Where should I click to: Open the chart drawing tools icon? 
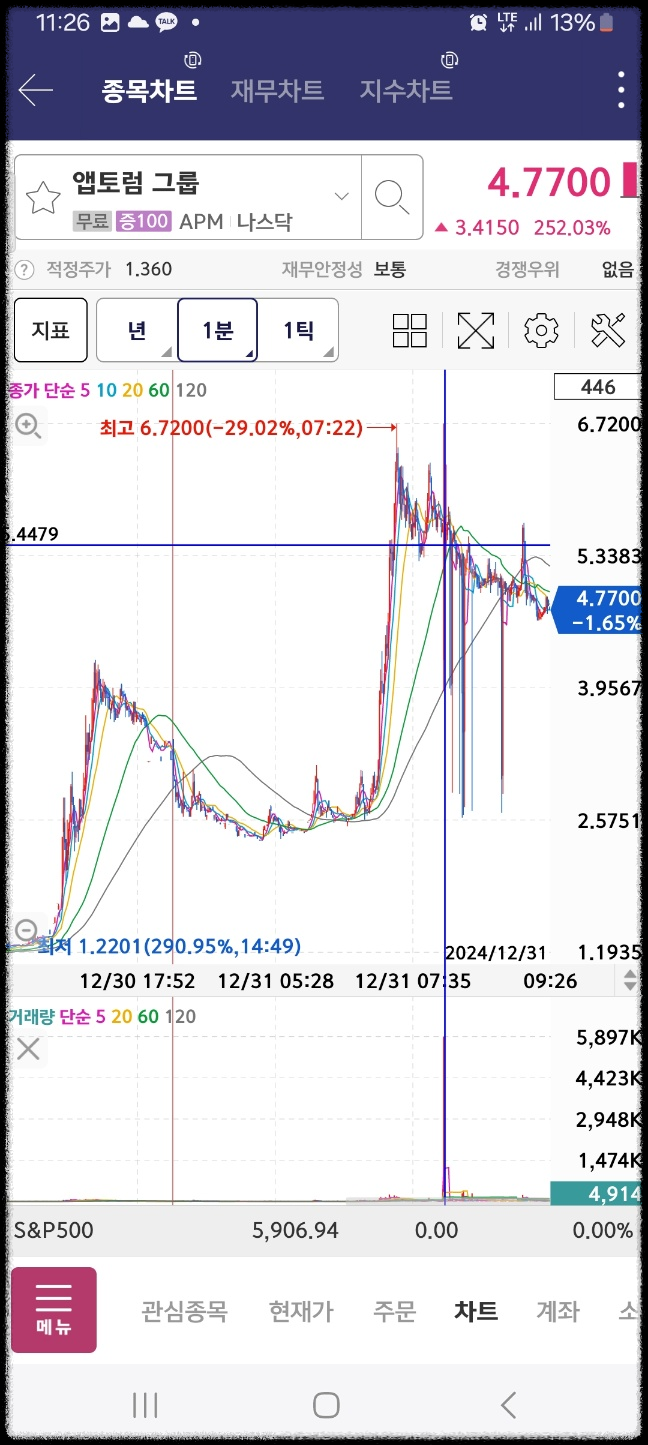pos(608,330)
